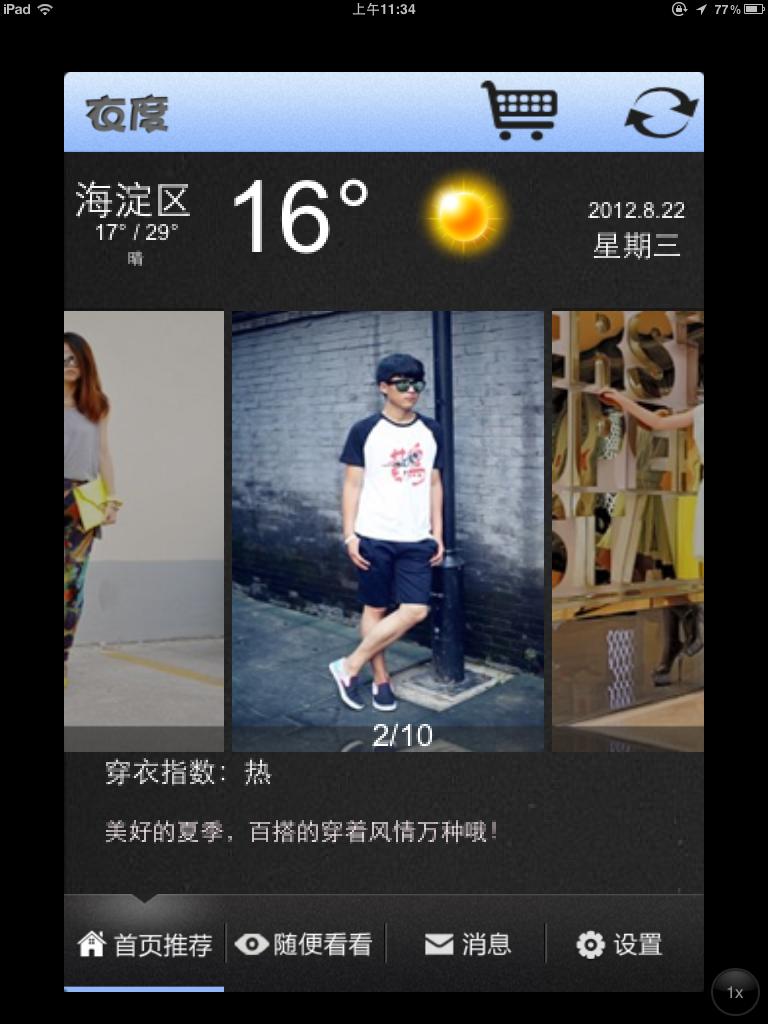Open the 设置 tab
Screen dimensions: 768x1024
[620, 945]
